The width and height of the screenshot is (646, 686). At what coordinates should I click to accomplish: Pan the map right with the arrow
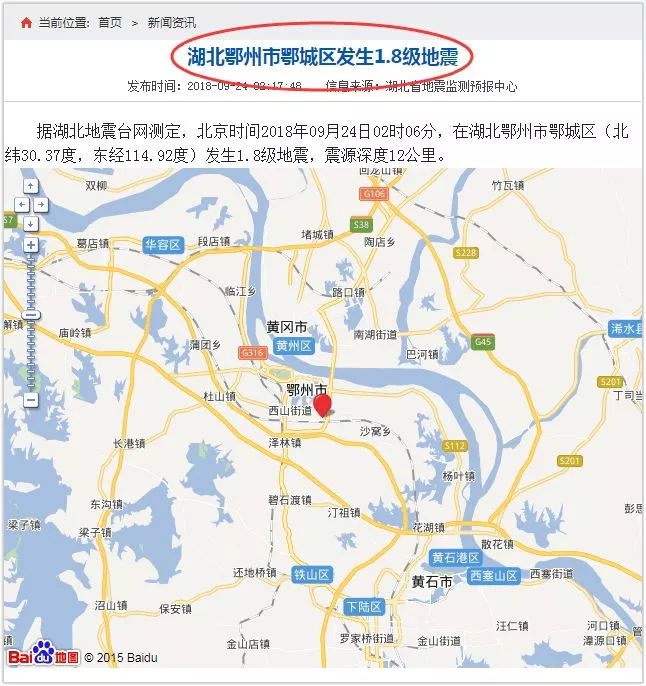pos(41,205)
